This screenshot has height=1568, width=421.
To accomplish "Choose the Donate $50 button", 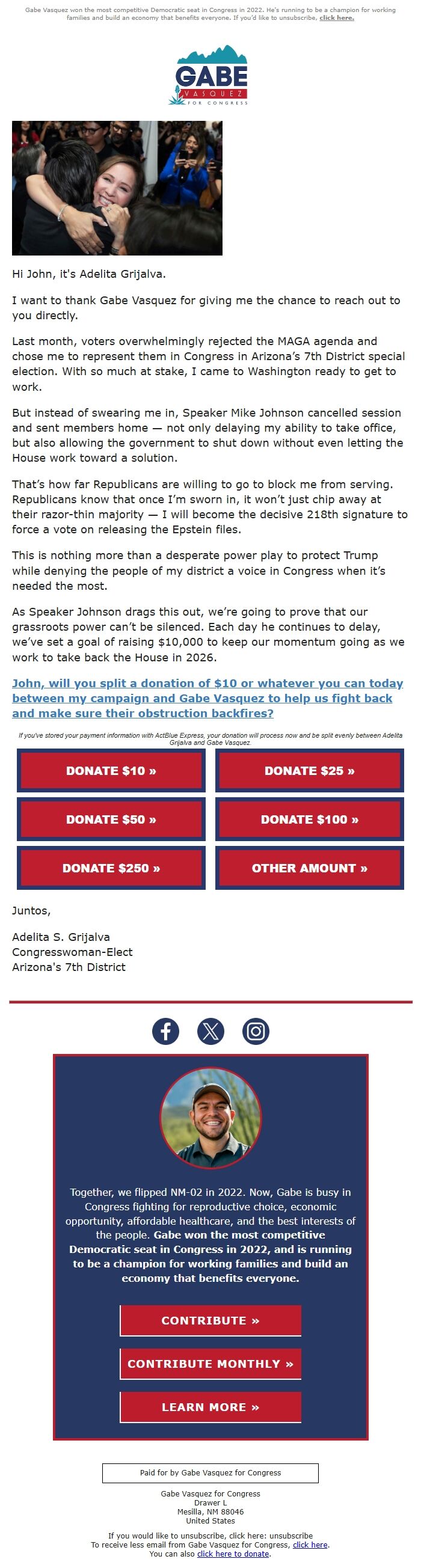I will 111,819.
